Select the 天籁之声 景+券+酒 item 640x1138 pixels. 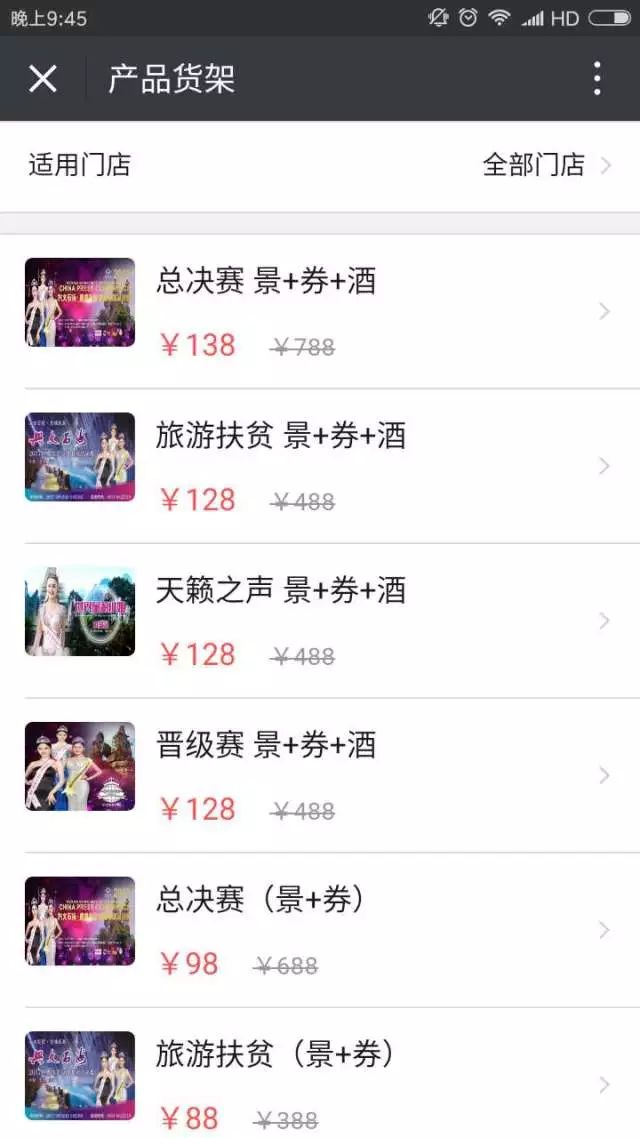[x=320, y=621]
